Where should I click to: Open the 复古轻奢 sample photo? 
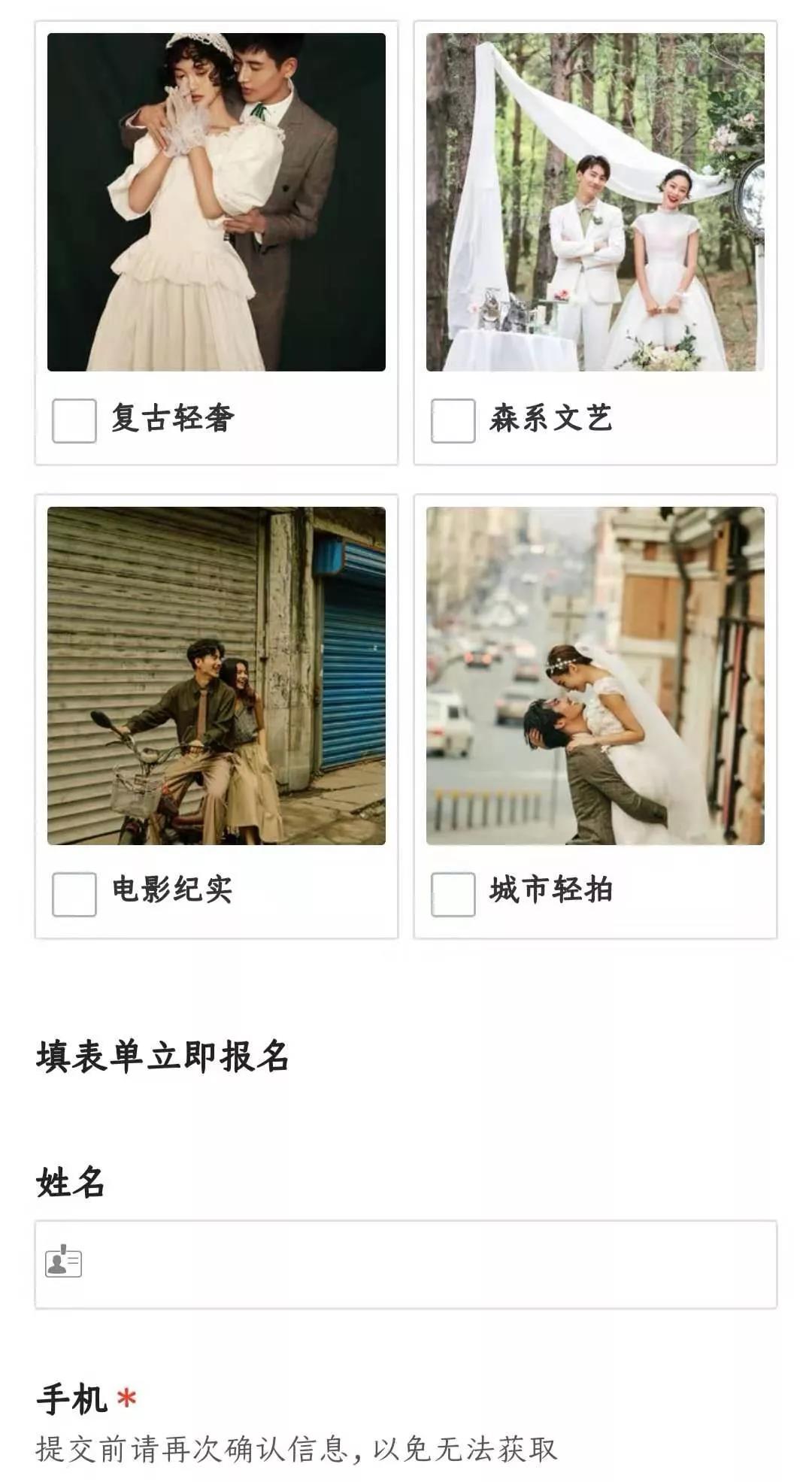point(217,202)
